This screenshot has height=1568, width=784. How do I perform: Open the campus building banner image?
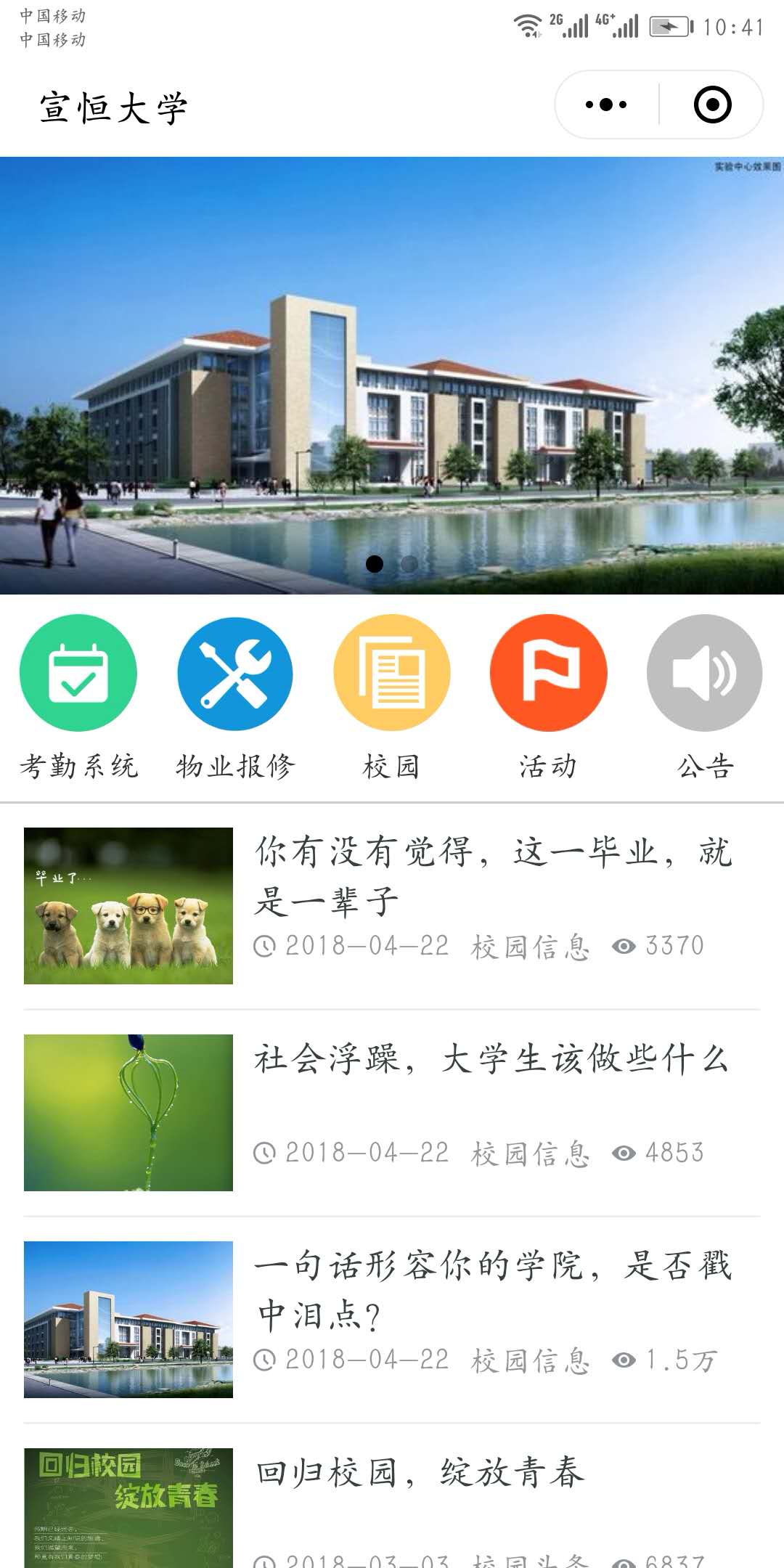(392, 375)
